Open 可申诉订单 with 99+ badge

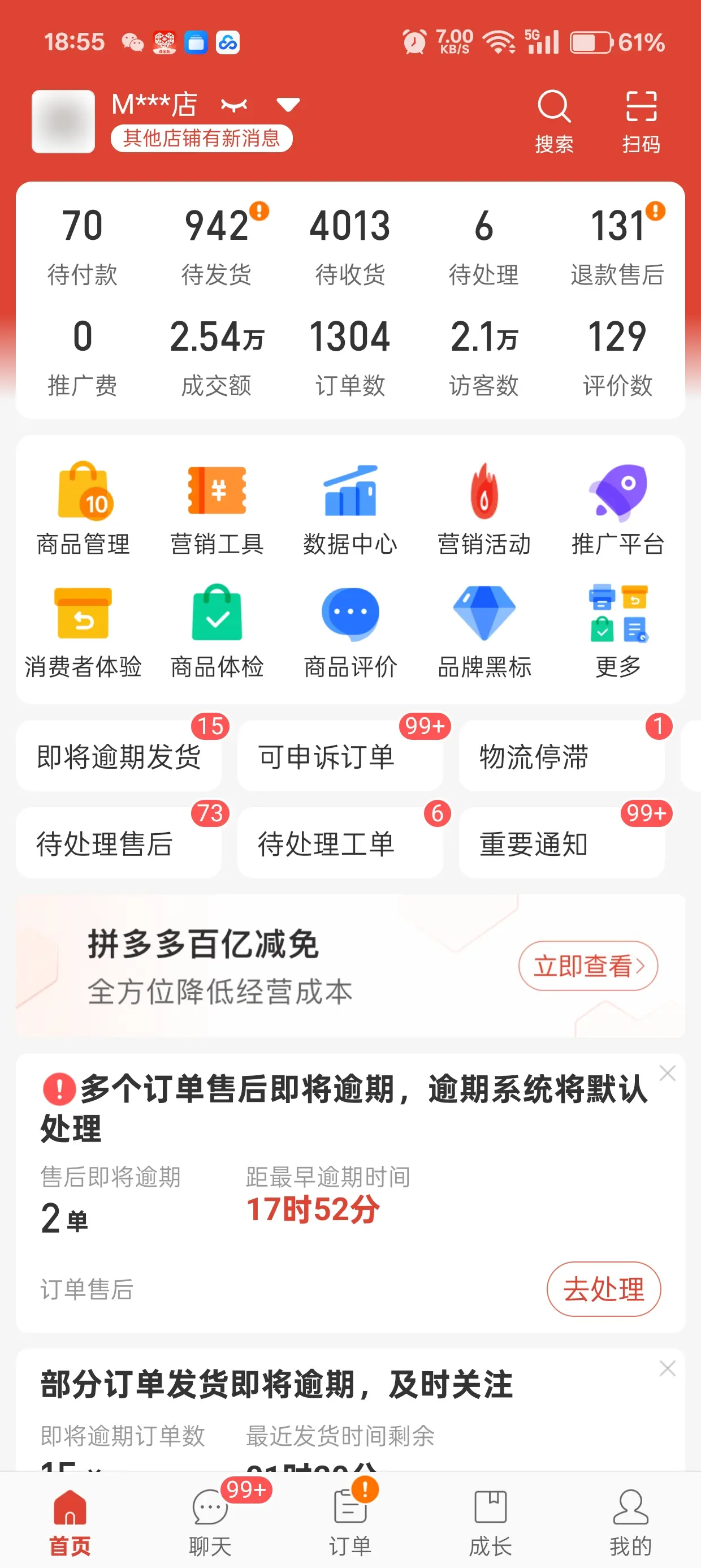[341, 758]
